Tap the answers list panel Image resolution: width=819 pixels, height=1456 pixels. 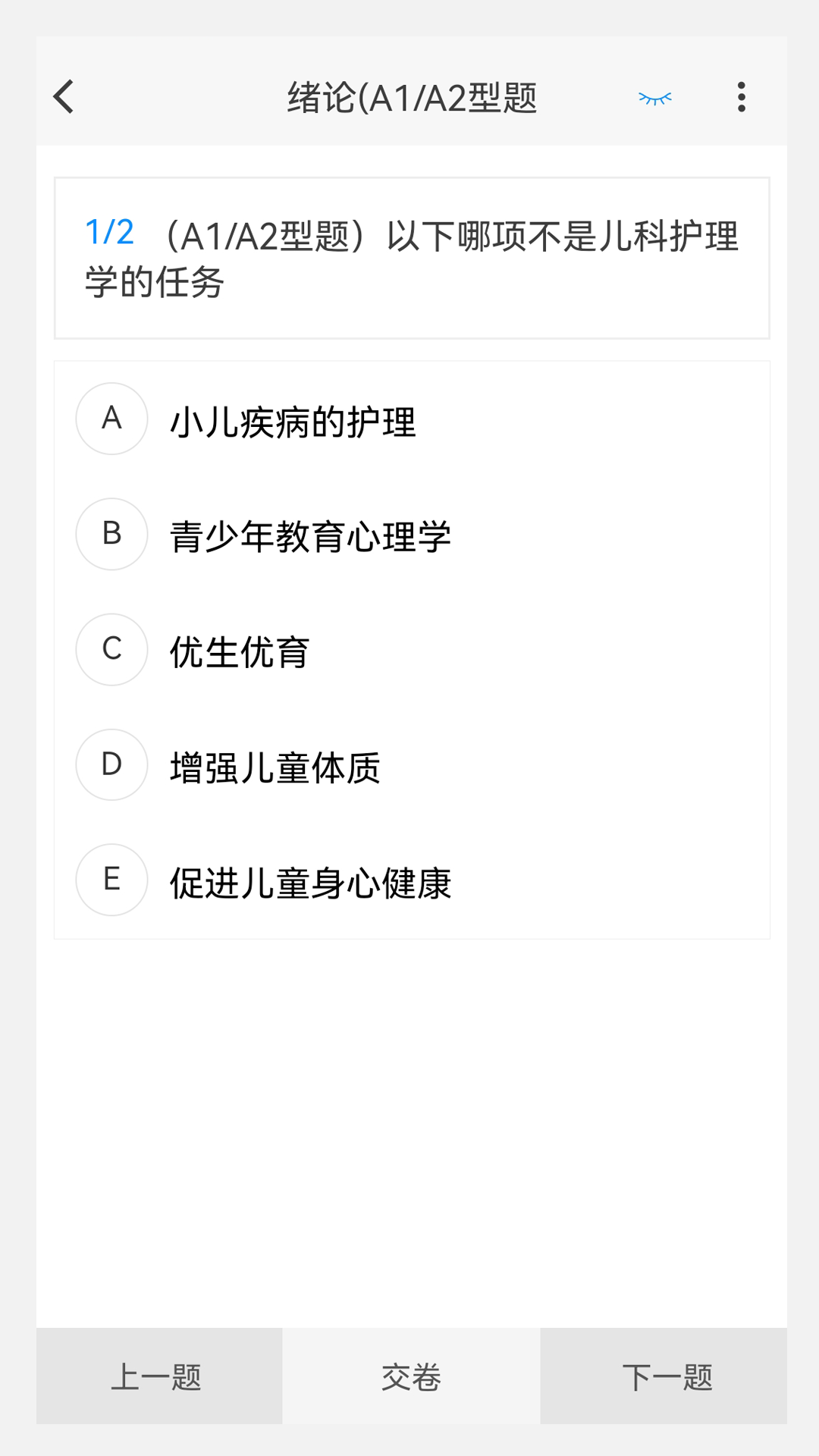(x=411, y=651)
